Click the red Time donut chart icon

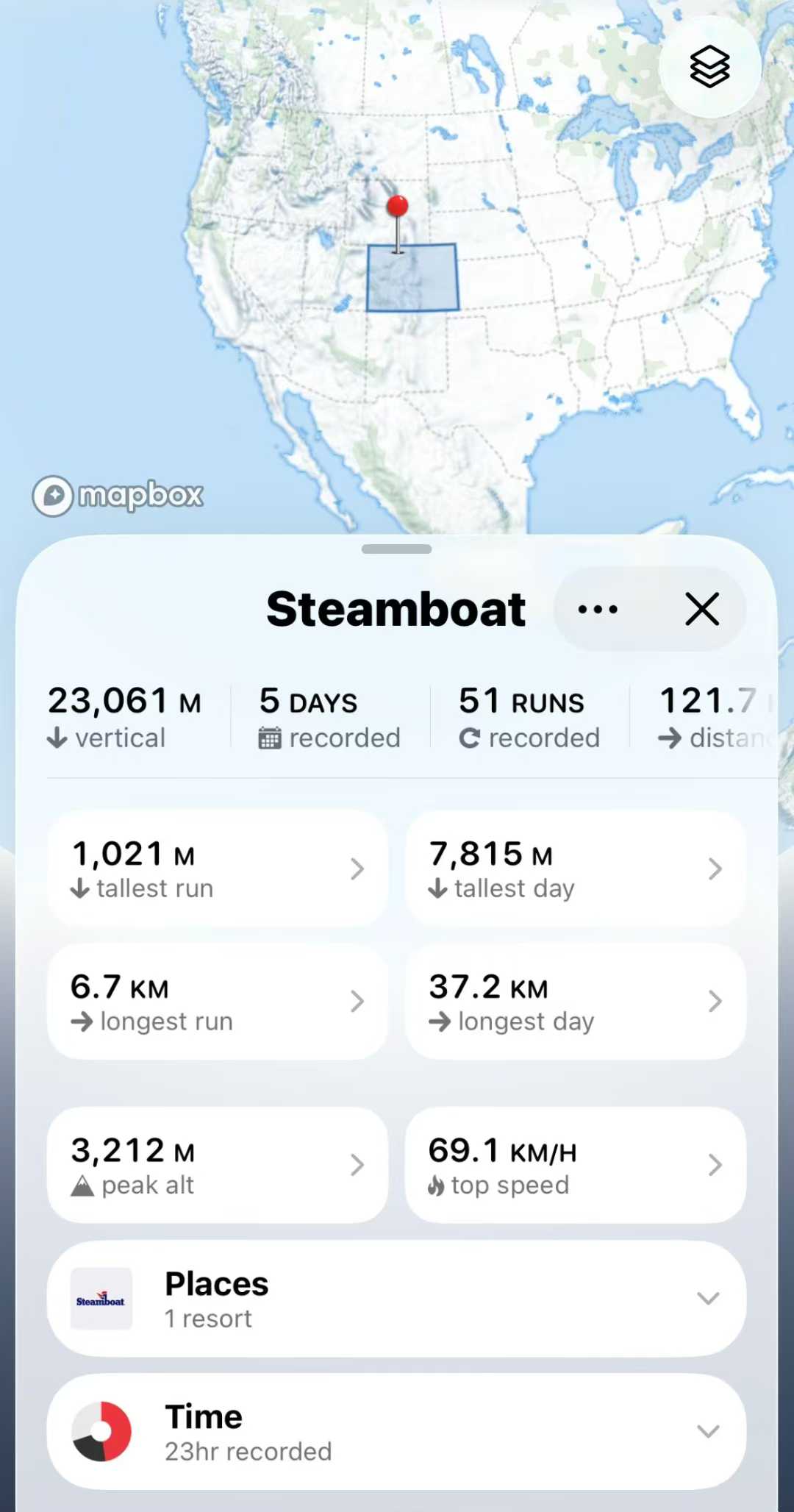[x=101, y=1431]
